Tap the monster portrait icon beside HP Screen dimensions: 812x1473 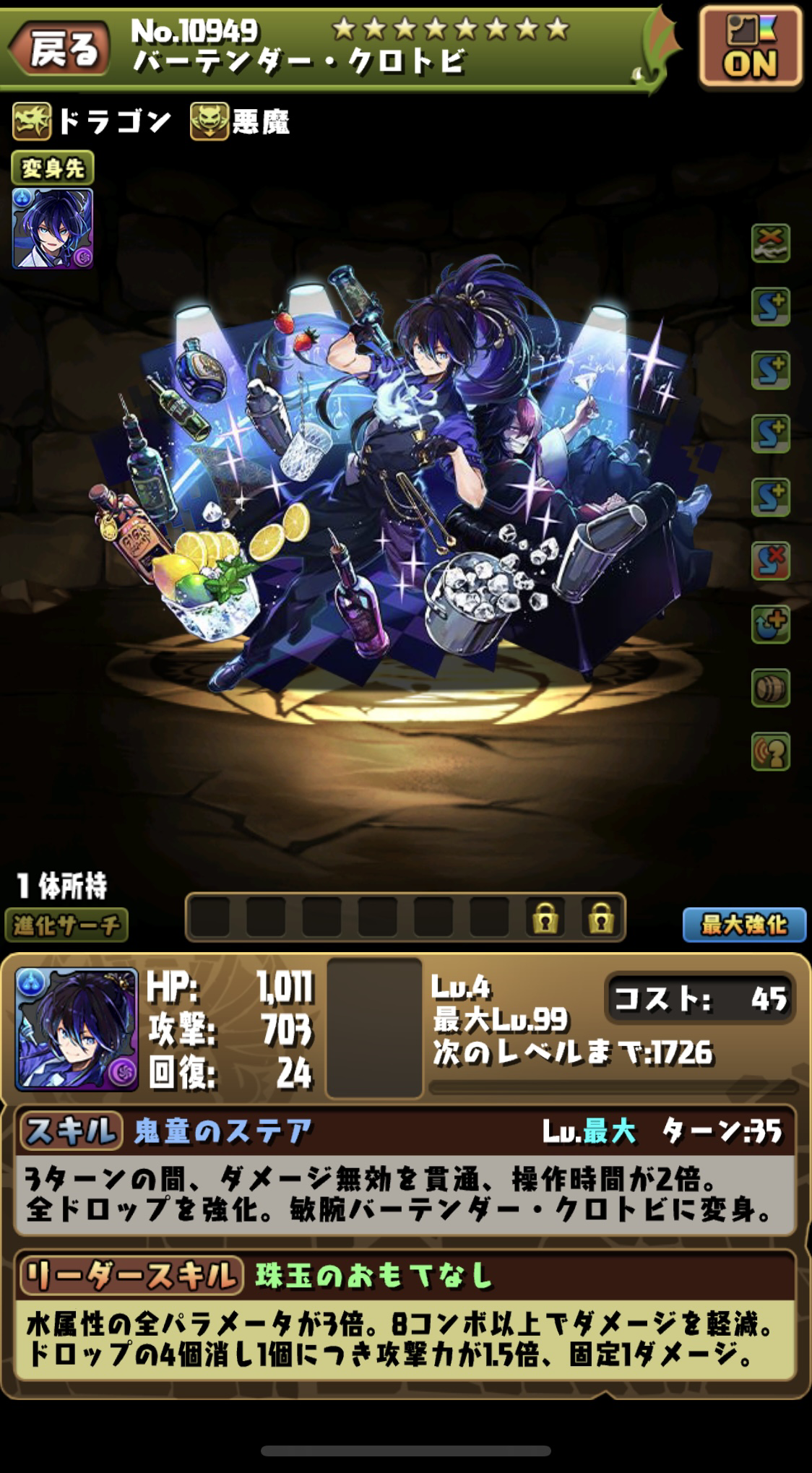tap(77, 1029)
